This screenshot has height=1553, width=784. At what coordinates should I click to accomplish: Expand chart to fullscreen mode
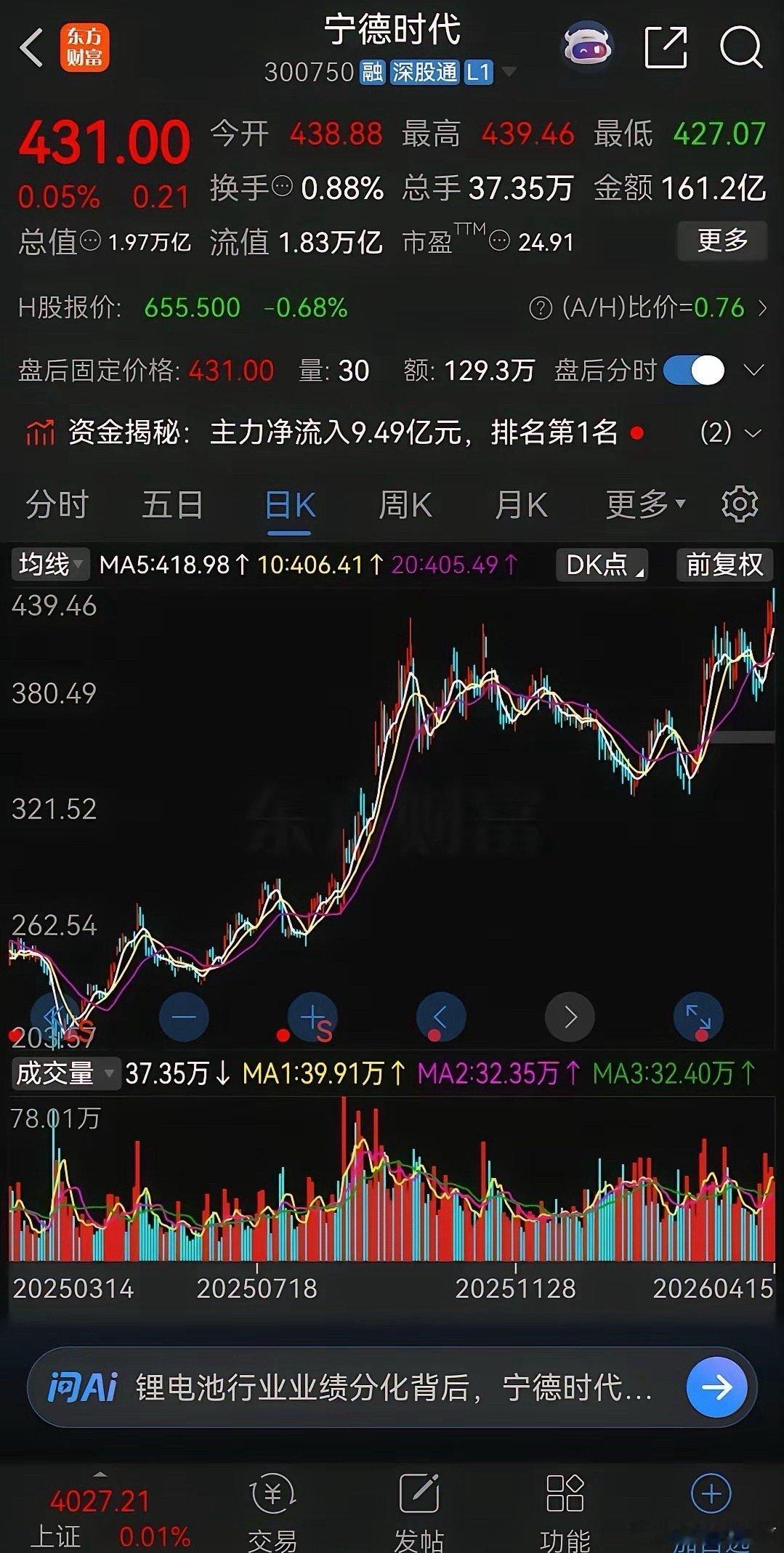(x=698, y=1017)
